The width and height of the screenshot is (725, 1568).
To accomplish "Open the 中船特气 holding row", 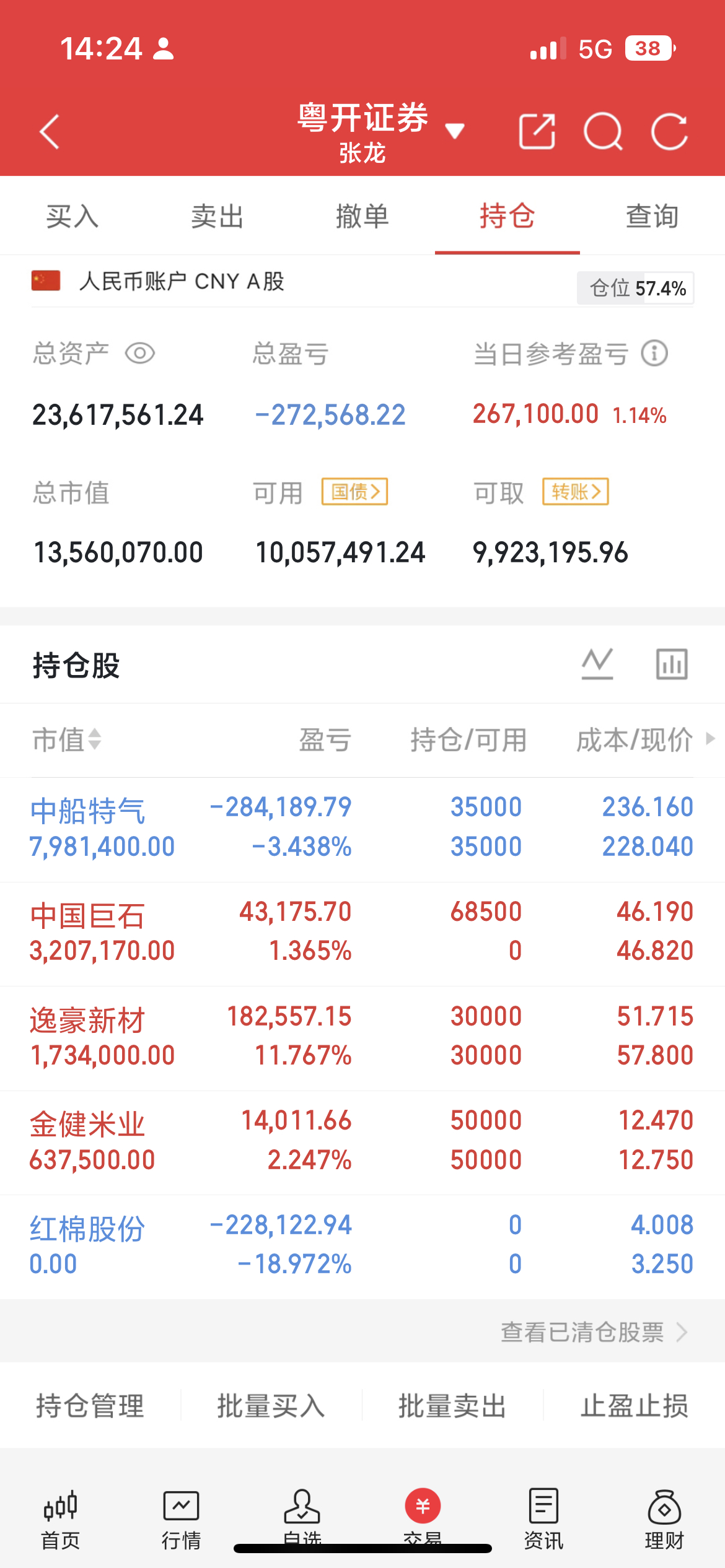I will [362, 829].
